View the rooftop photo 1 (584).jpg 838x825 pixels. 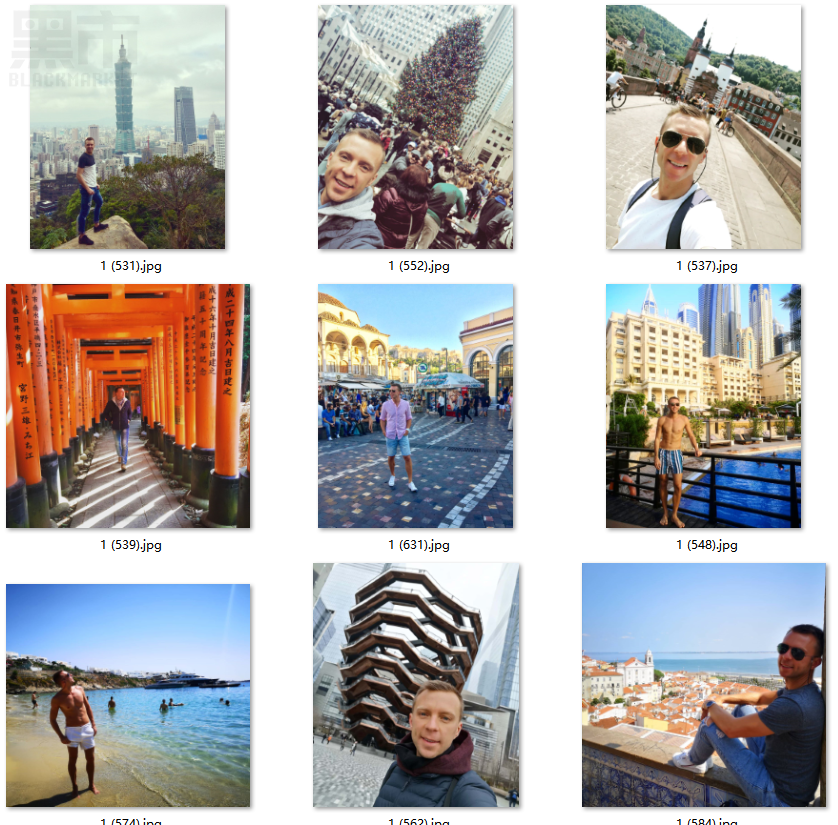click(x=703, y=685)
